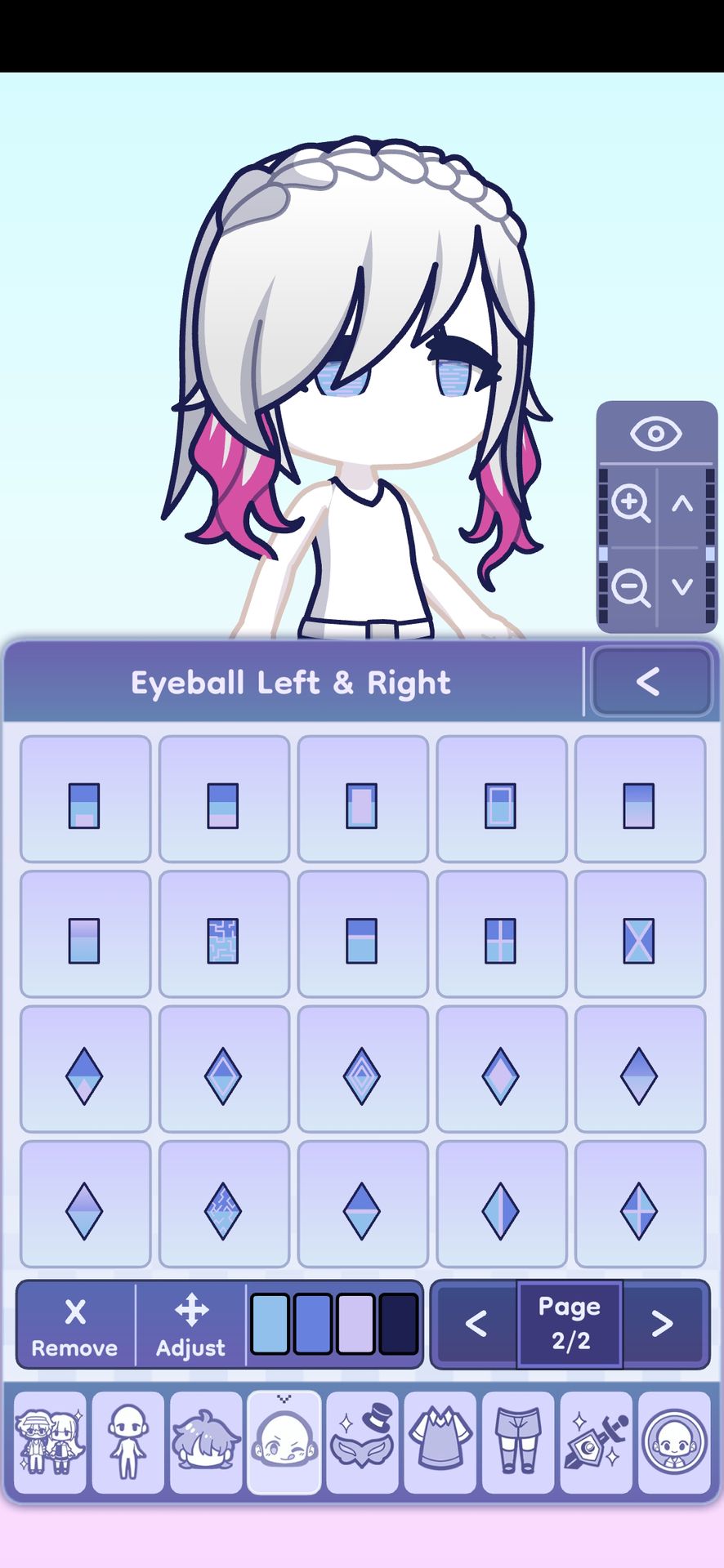Select the concentric diamond eyeball
Screen dimensions: 724x1568
pyautogui.click(x=362, y=1076)
